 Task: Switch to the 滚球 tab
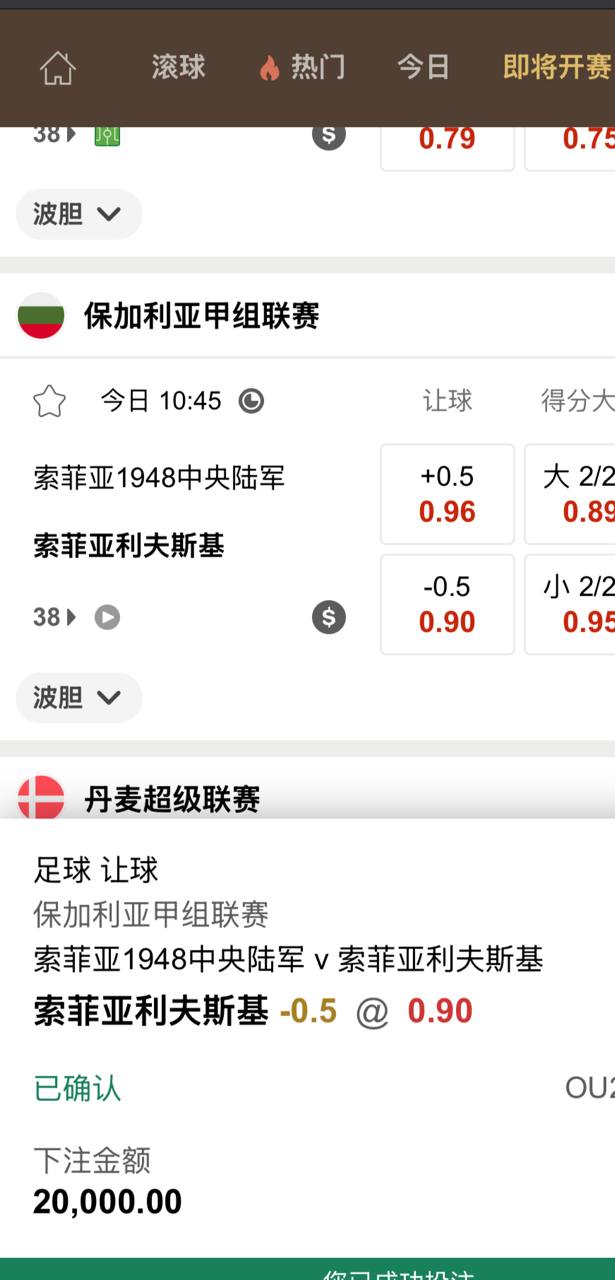[178, 67]
